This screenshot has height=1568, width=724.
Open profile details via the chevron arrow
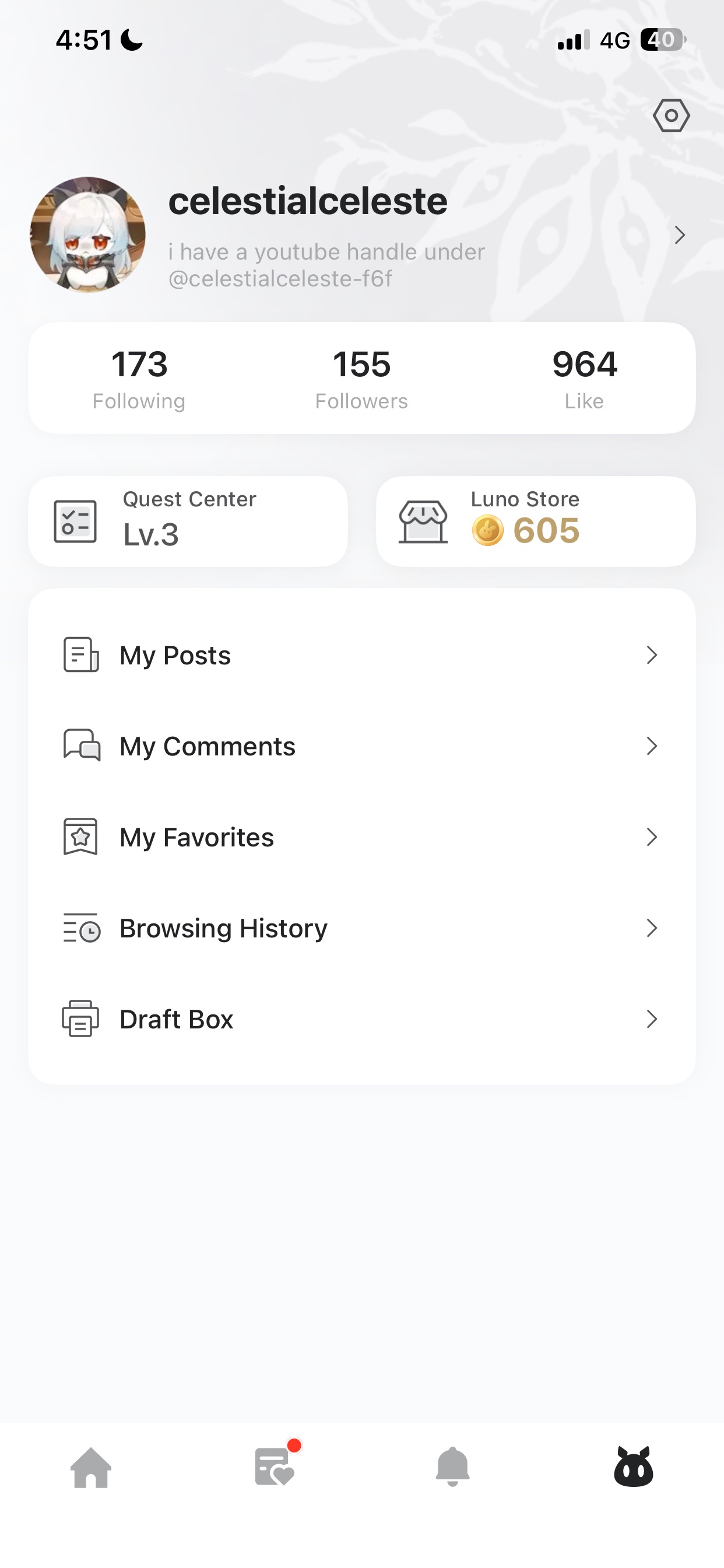[x=680, y=235]
